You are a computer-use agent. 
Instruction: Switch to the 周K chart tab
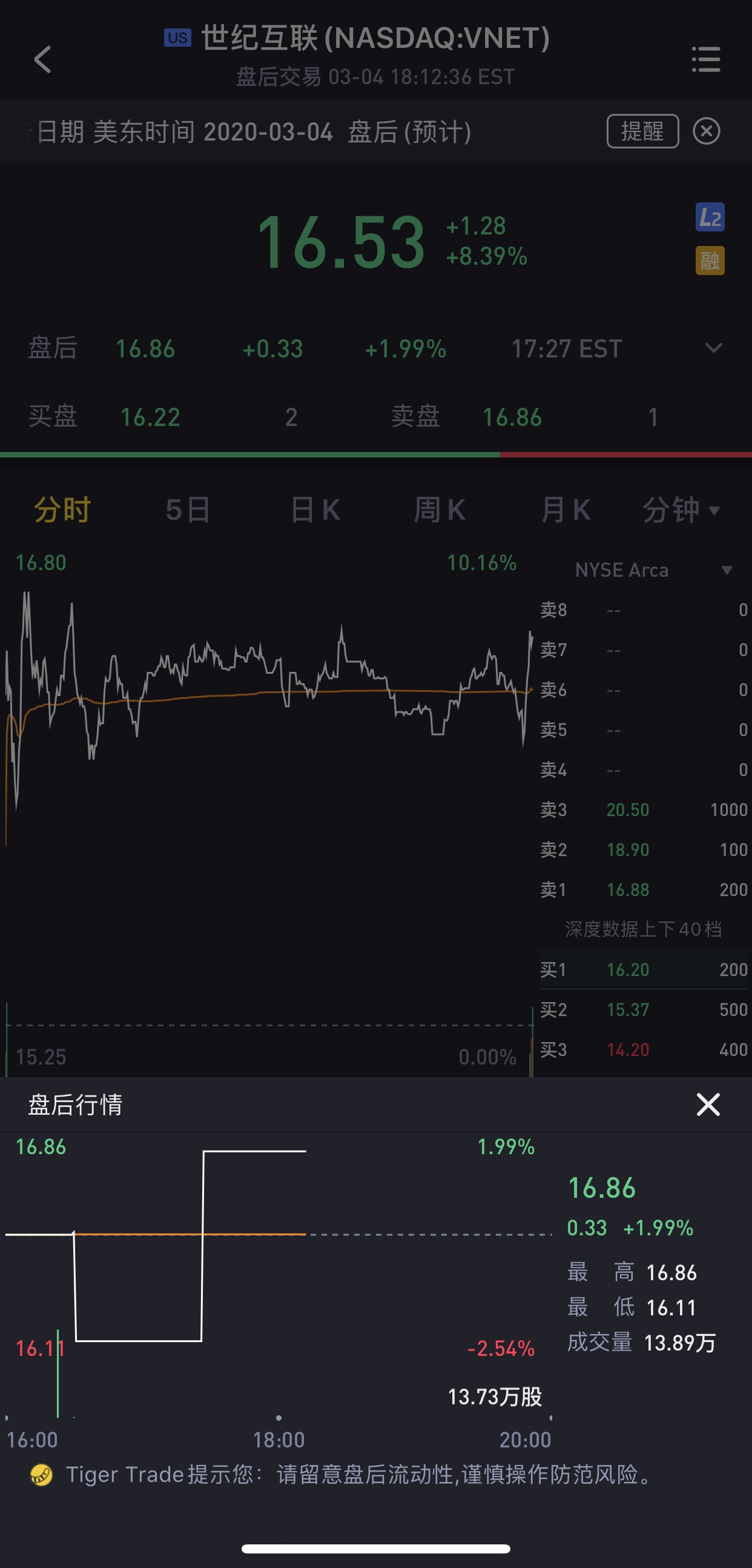(x=440, y=510)
